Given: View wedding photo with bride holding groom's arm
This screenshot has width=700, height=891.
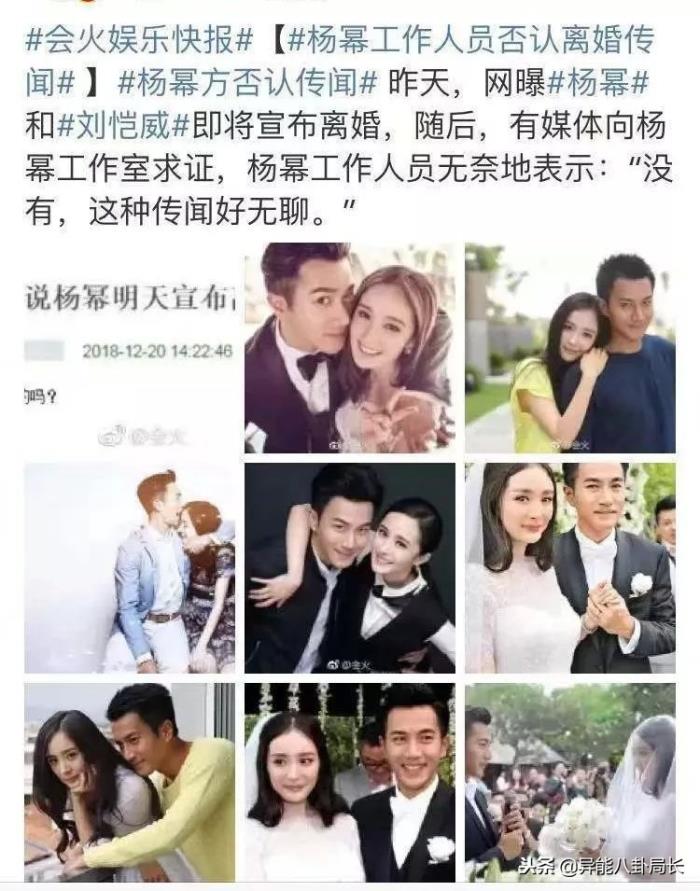Looking at the screenshot, I should click(x=569, y=567).
